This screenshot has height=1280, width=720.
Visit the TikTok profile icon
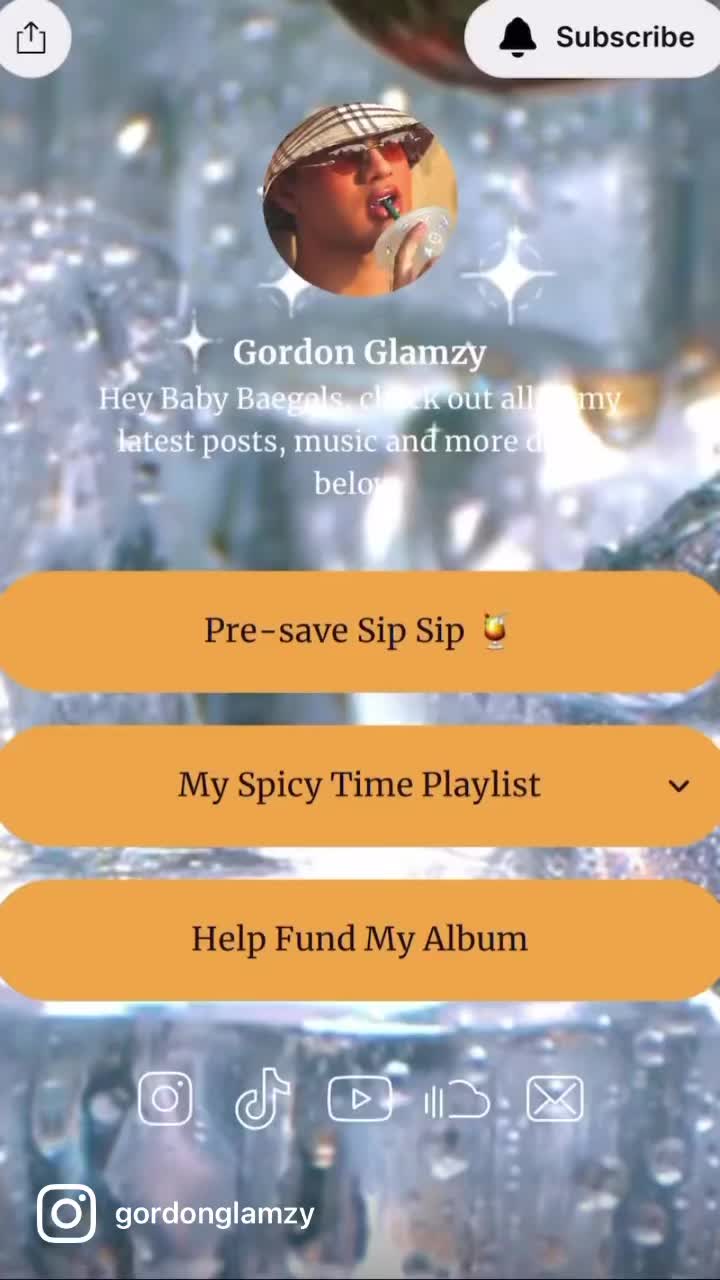pyautogui.click(x=262, y=1099)
